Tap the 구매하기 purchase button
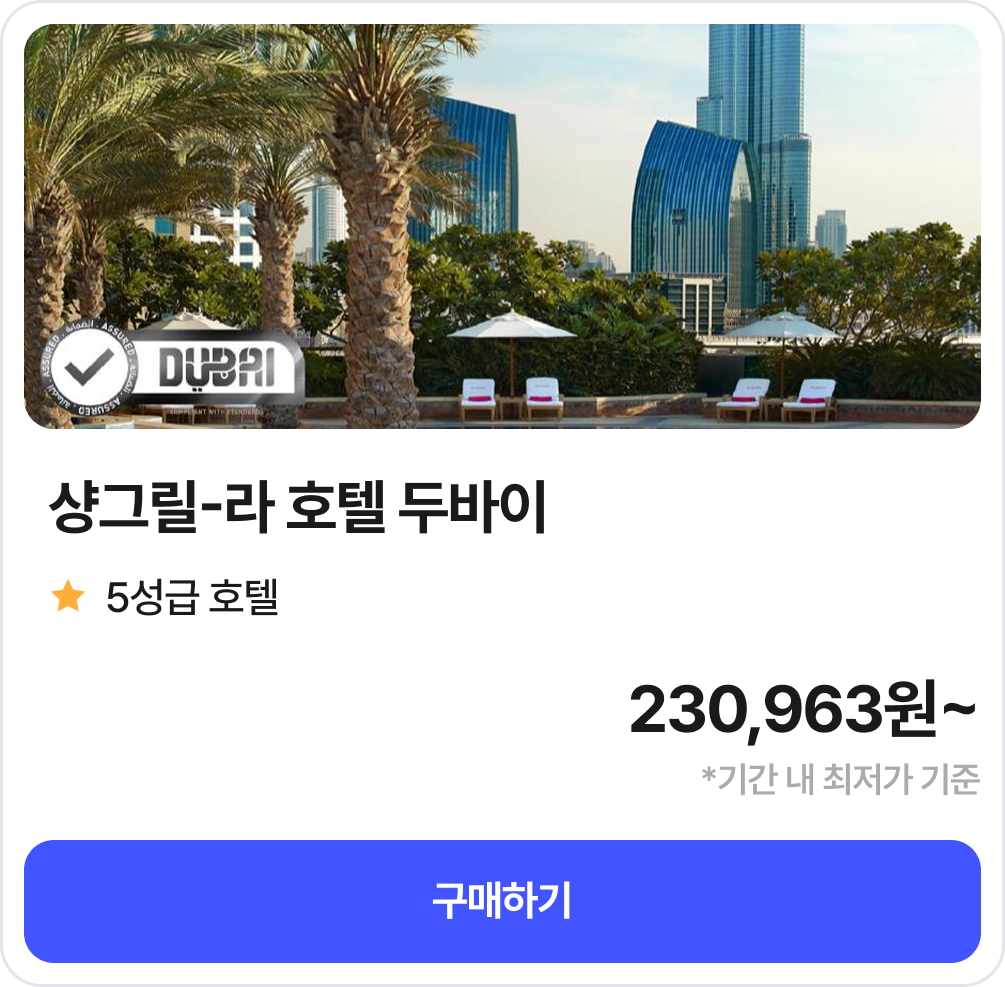The width and height of the screenshot is (1005, 987). [x=502, y=901]
